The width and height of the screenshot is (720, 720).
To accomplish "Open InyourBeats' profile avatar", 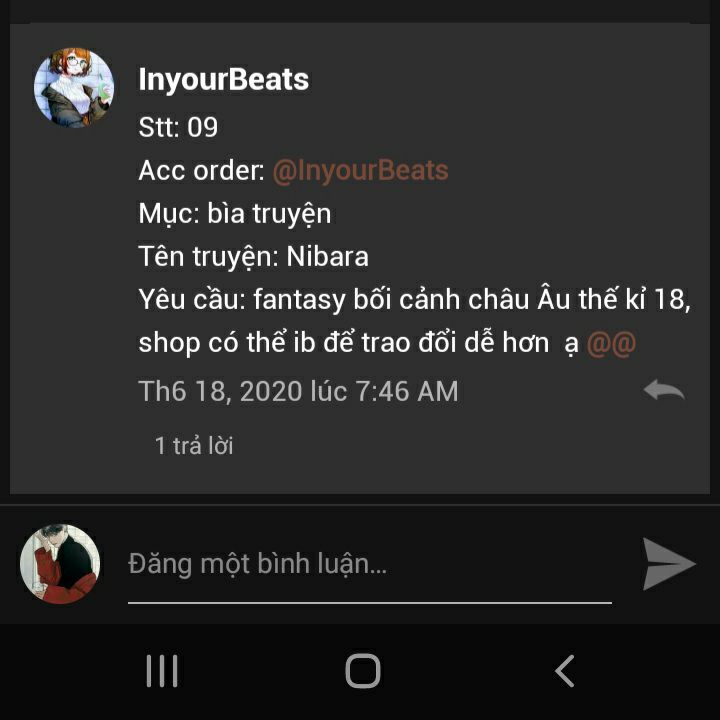I will pyautogui.click(x=74, y=87).
